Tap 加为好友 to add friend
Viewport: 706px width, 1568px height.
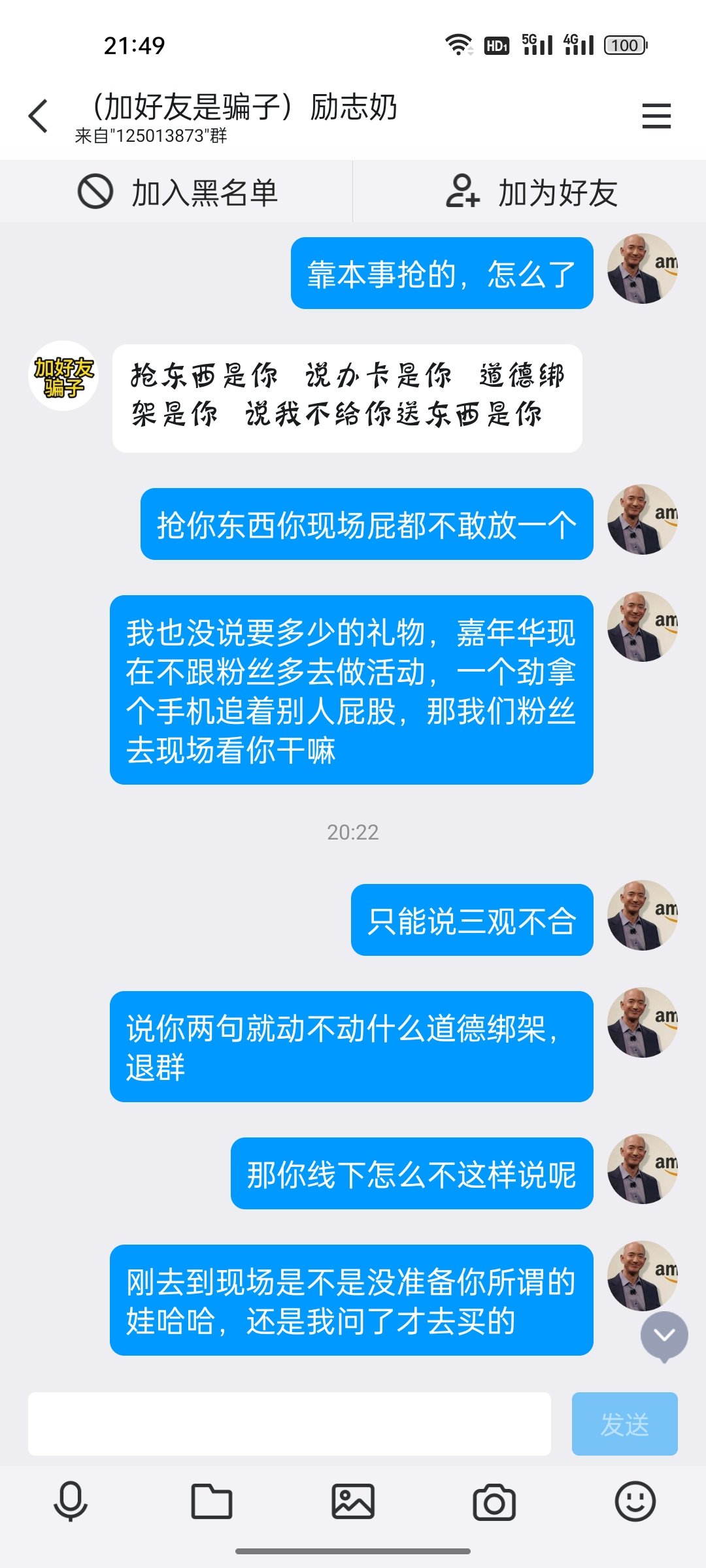pyautogui.click(x=531, y=193)
